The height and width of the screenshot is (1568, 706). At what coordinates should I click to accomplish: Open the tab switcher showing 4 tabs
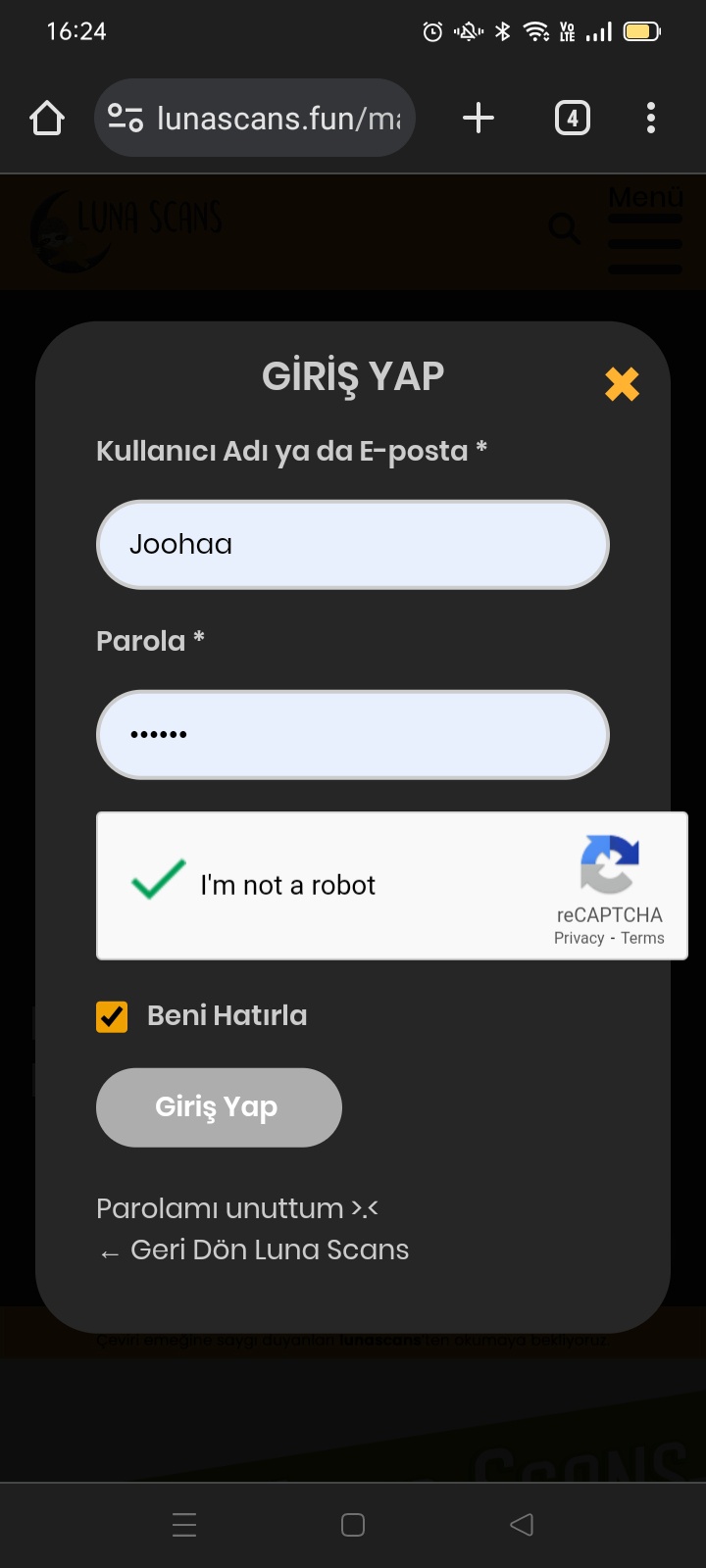click(x=573, y=119)
